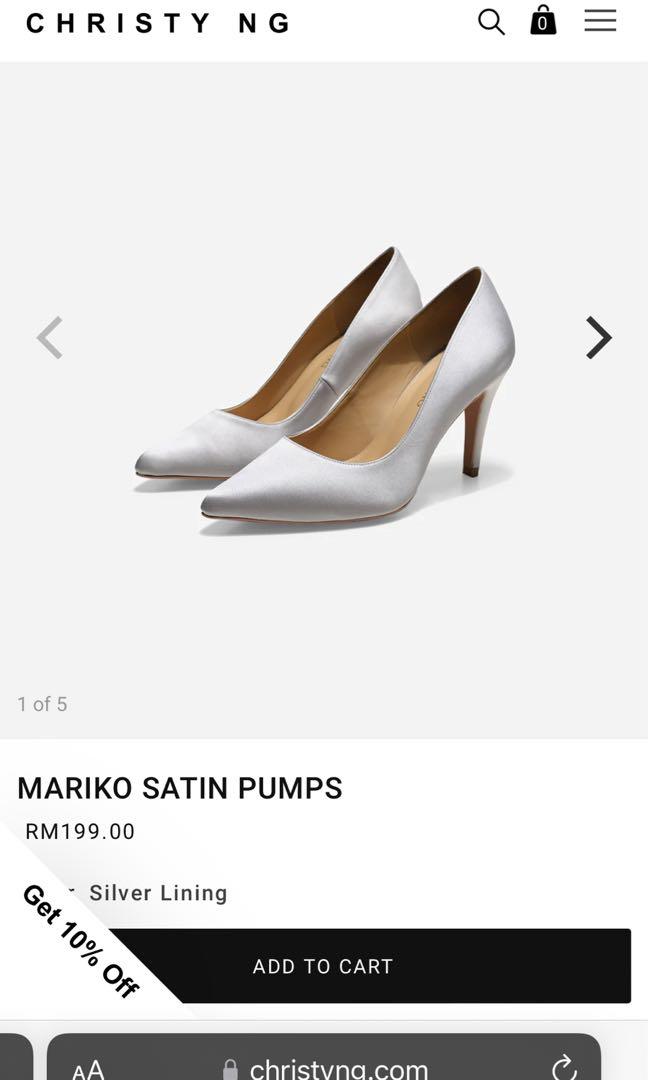This screenshot has height=1080, width=648.
Task: Go to the previous product photo
Action: (50, 338)
